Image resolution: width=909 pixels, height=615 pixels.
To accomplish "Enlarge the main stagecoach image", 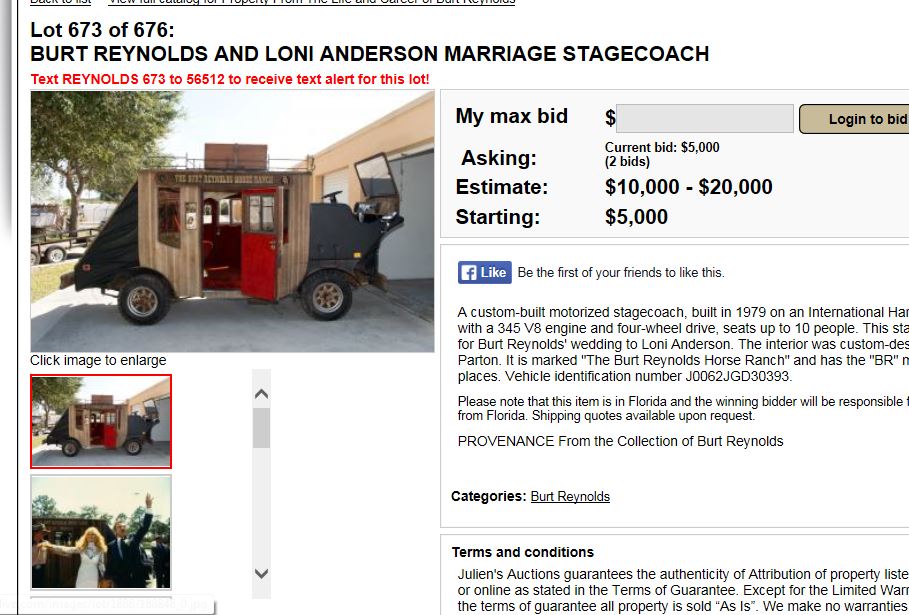I will (x=232, y=221).
